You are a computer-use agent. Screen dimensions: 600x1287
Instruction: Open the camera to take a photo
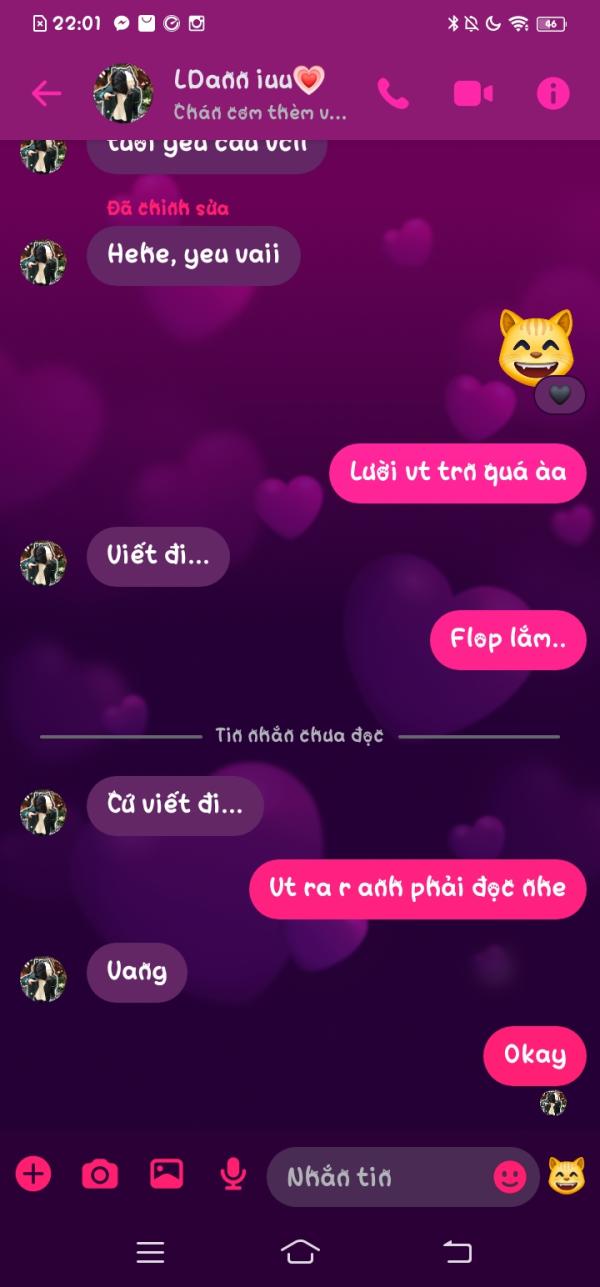[99, 1174]
